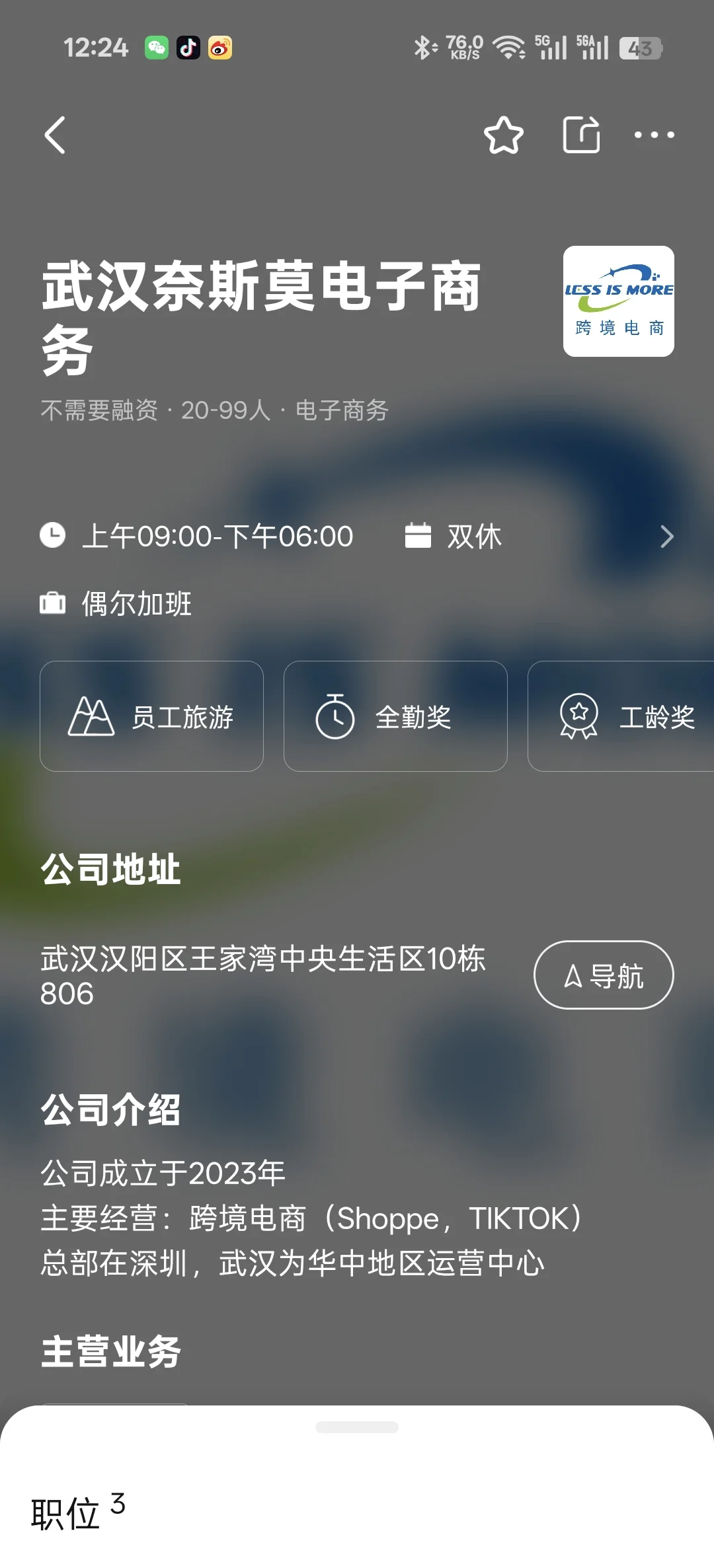Expand the 职位 bottom sheet handle
The image size is (714, 1568).
[357, 1427]
